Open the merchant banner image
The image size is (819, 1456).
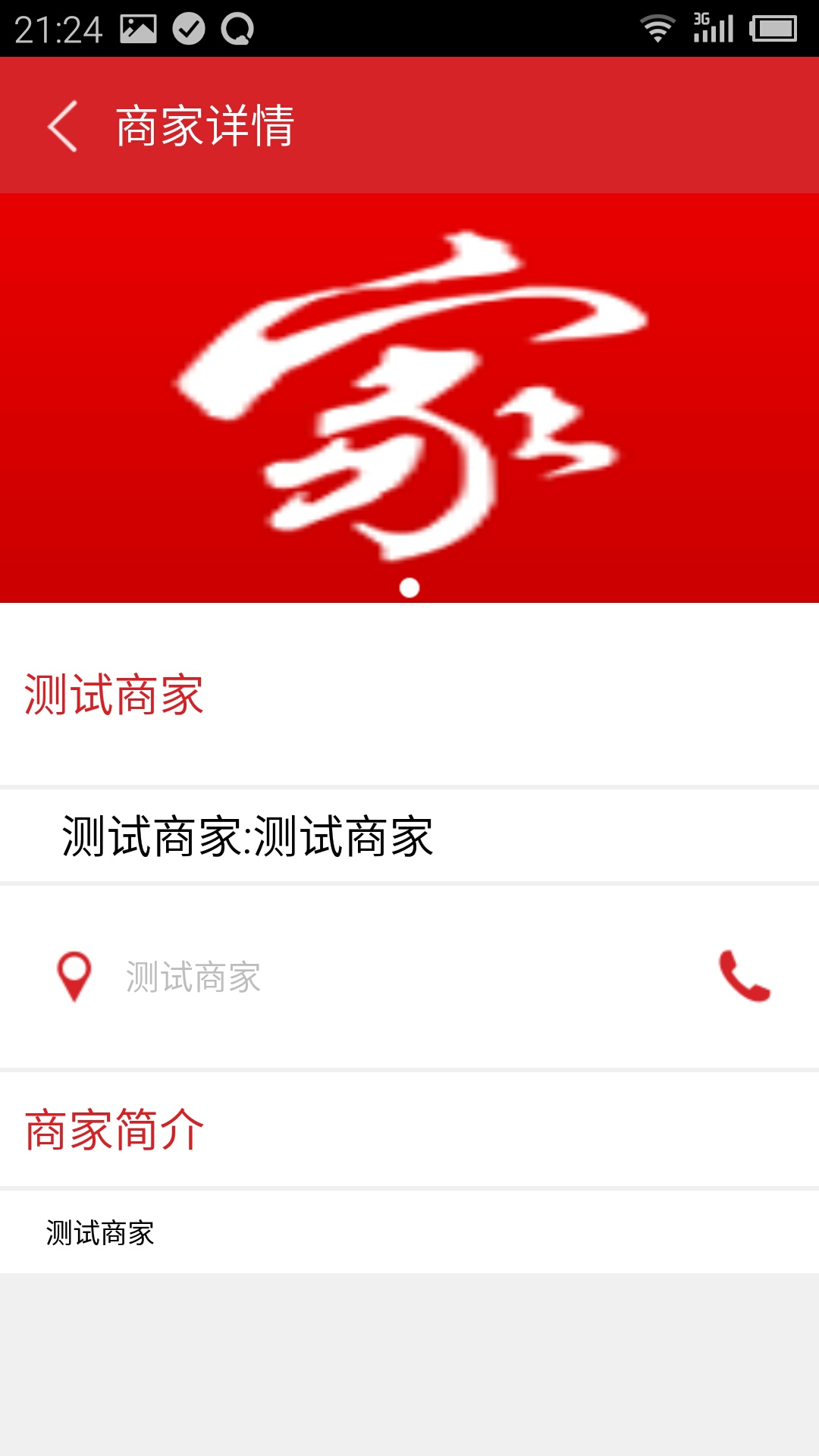point(409,398)
